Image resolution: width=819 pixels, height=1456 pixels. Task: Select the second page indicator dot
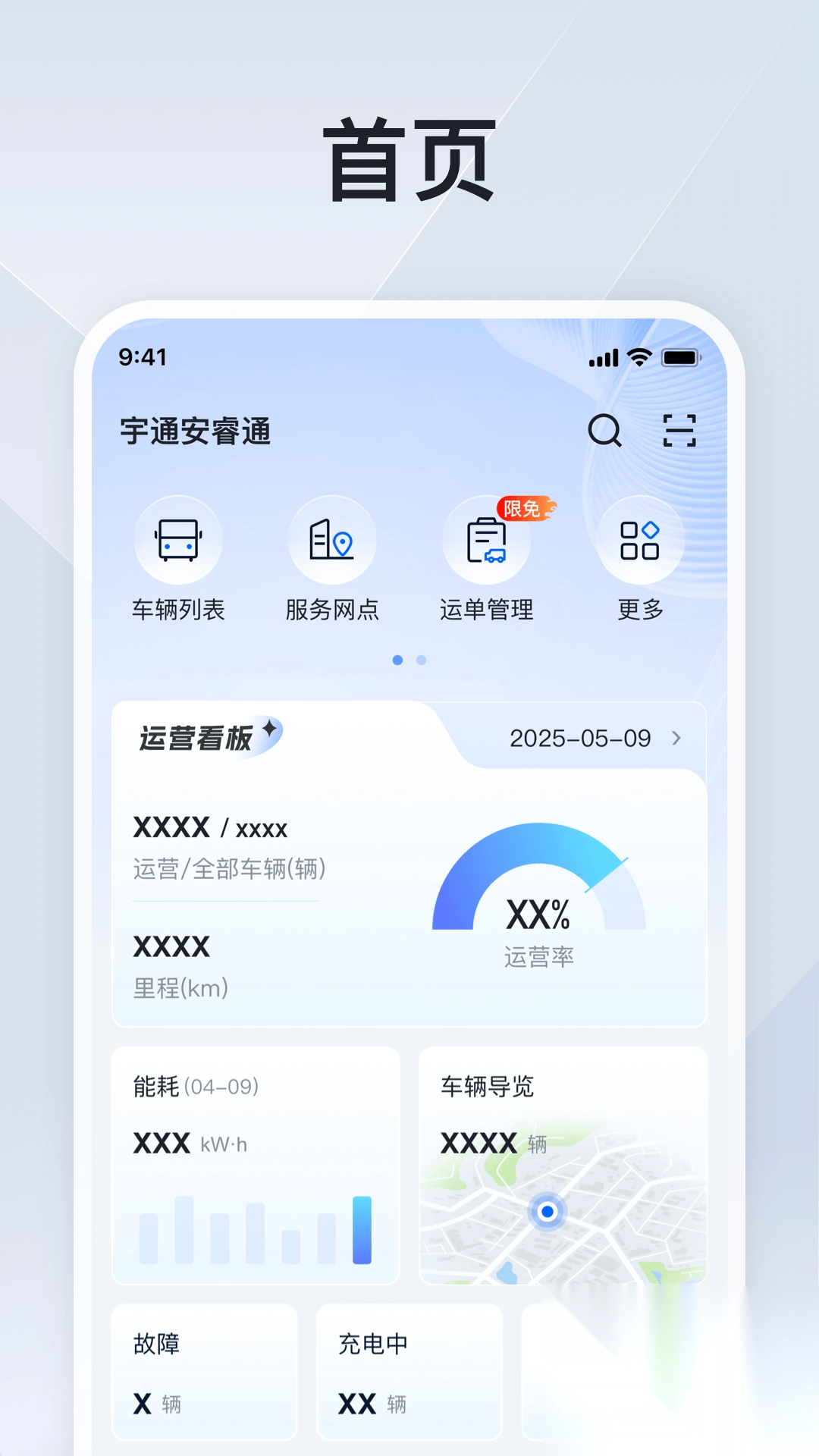point(421,661)
